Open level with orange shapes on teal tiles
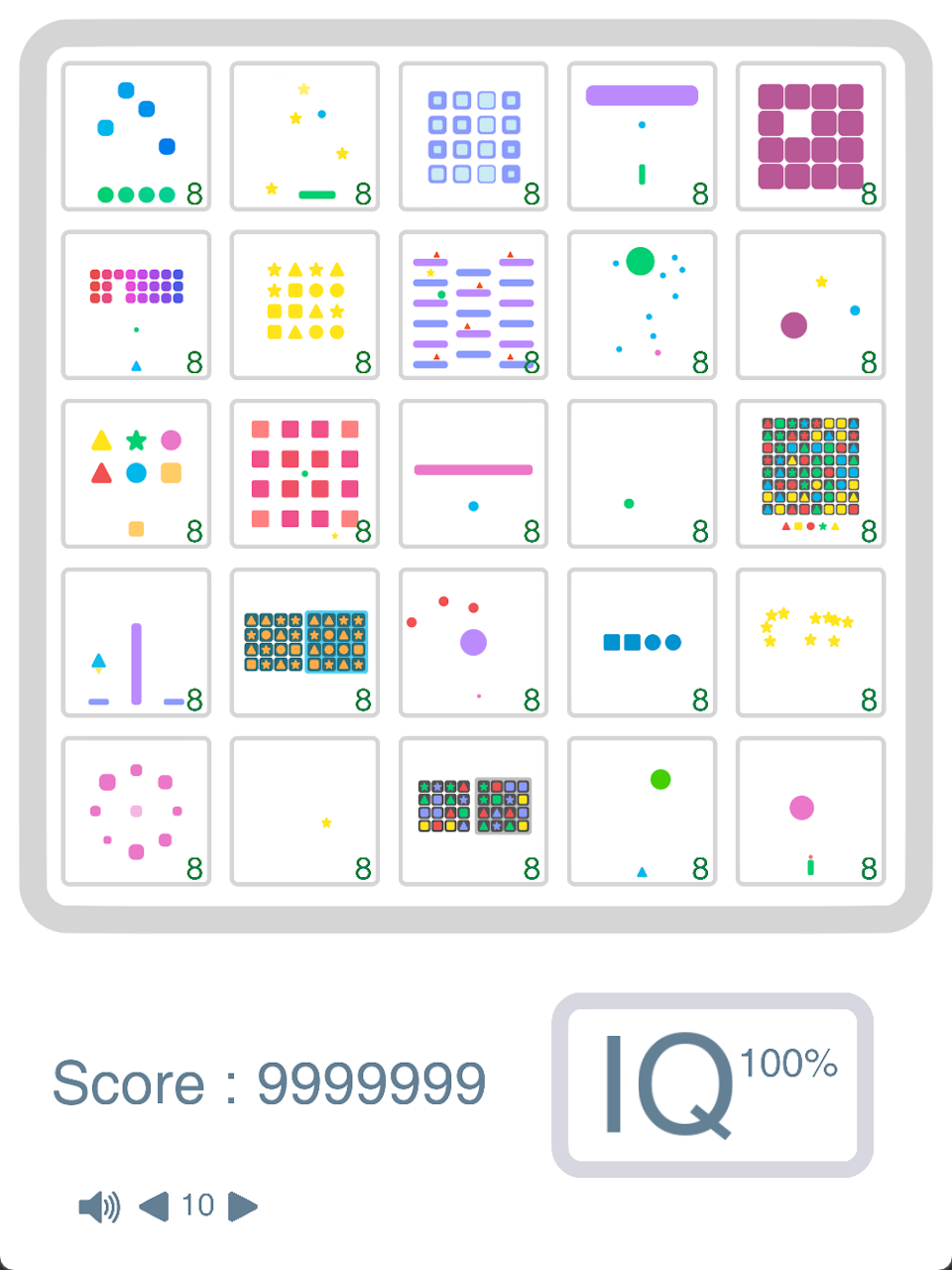The image size is (952, 1270). (x=304, y=643)
